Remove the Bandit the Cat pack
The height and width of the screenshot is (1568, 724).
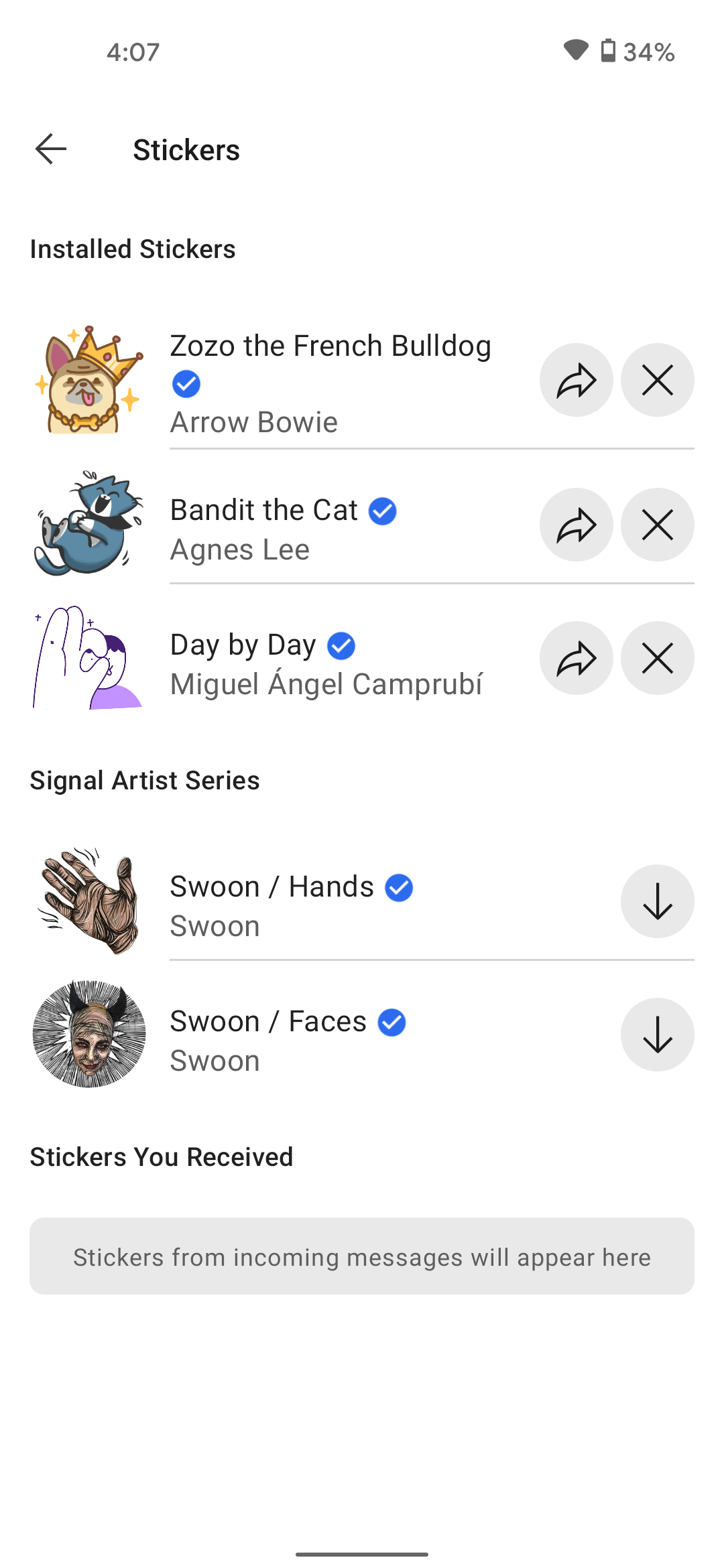tap(657, 525)
